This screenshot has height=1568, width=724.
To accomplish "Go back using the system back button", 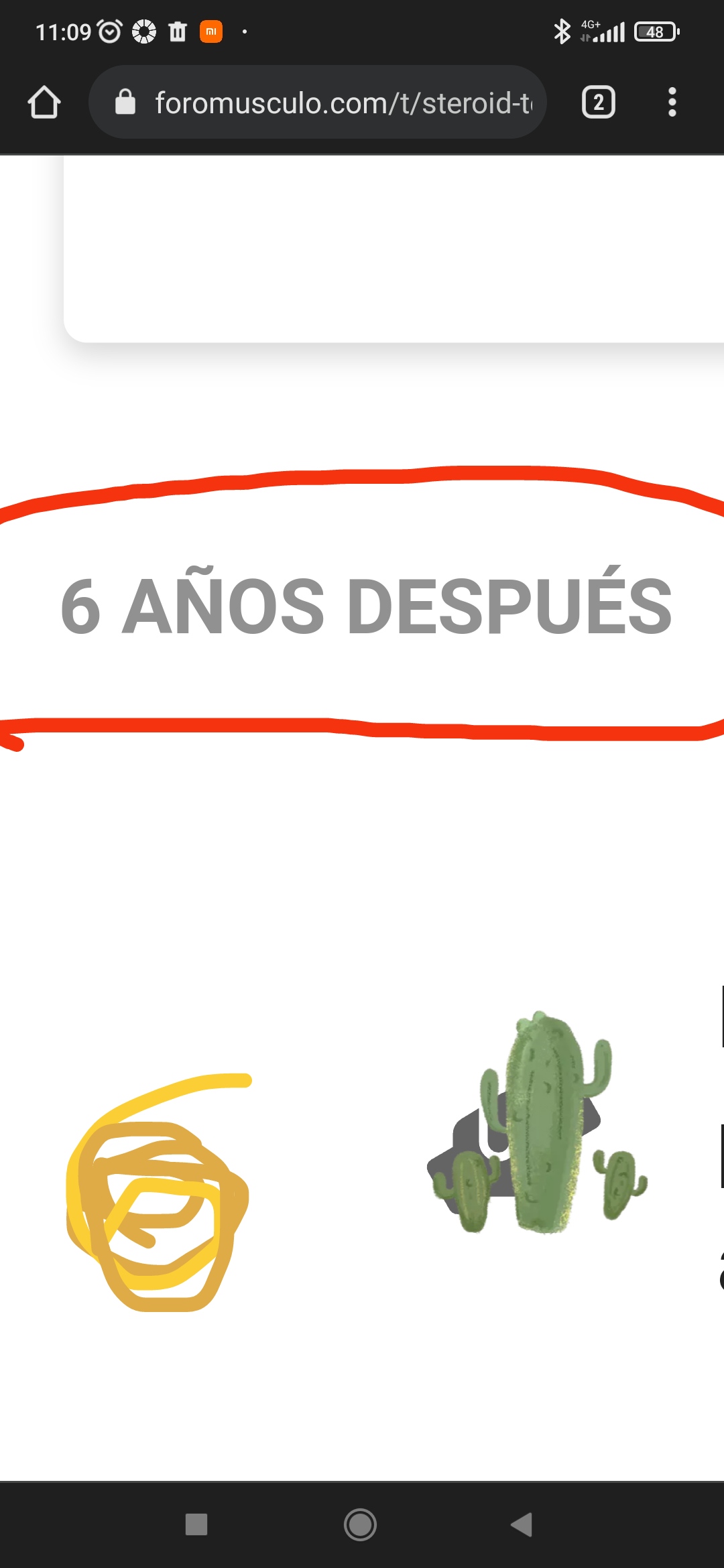I will click(x=522, y=1524).
